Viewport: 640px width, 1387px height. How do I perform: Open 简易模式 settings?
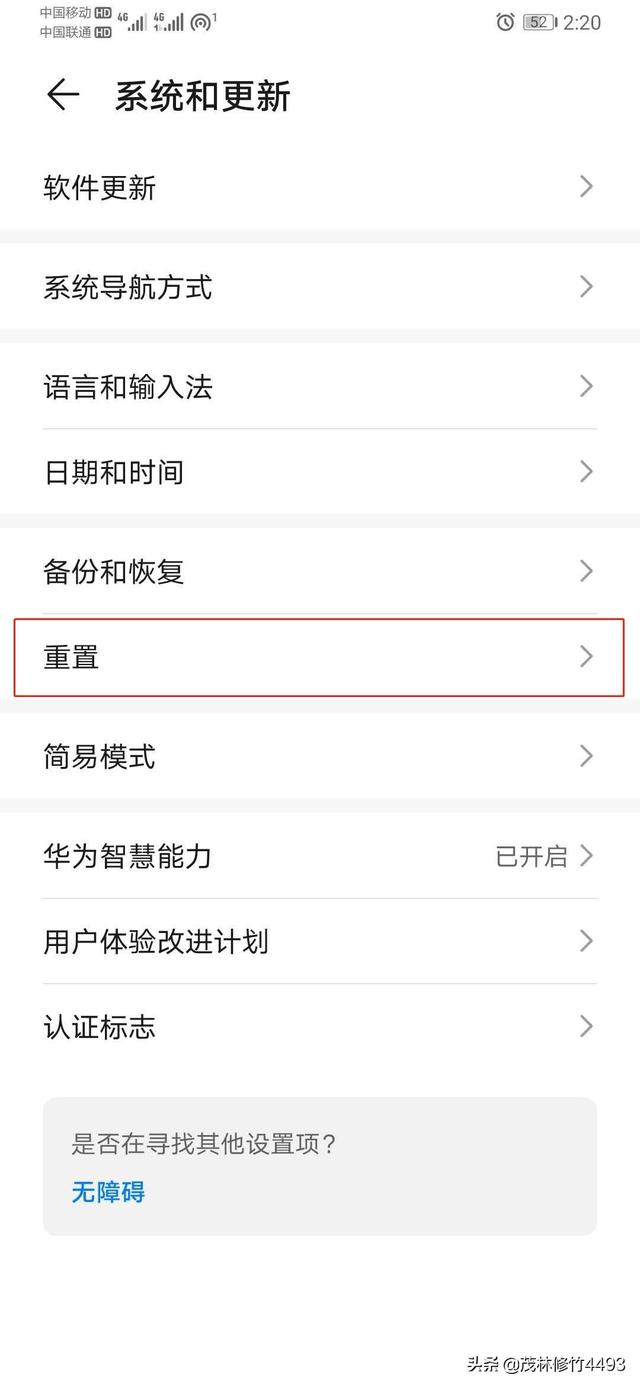tap(320, 757)
